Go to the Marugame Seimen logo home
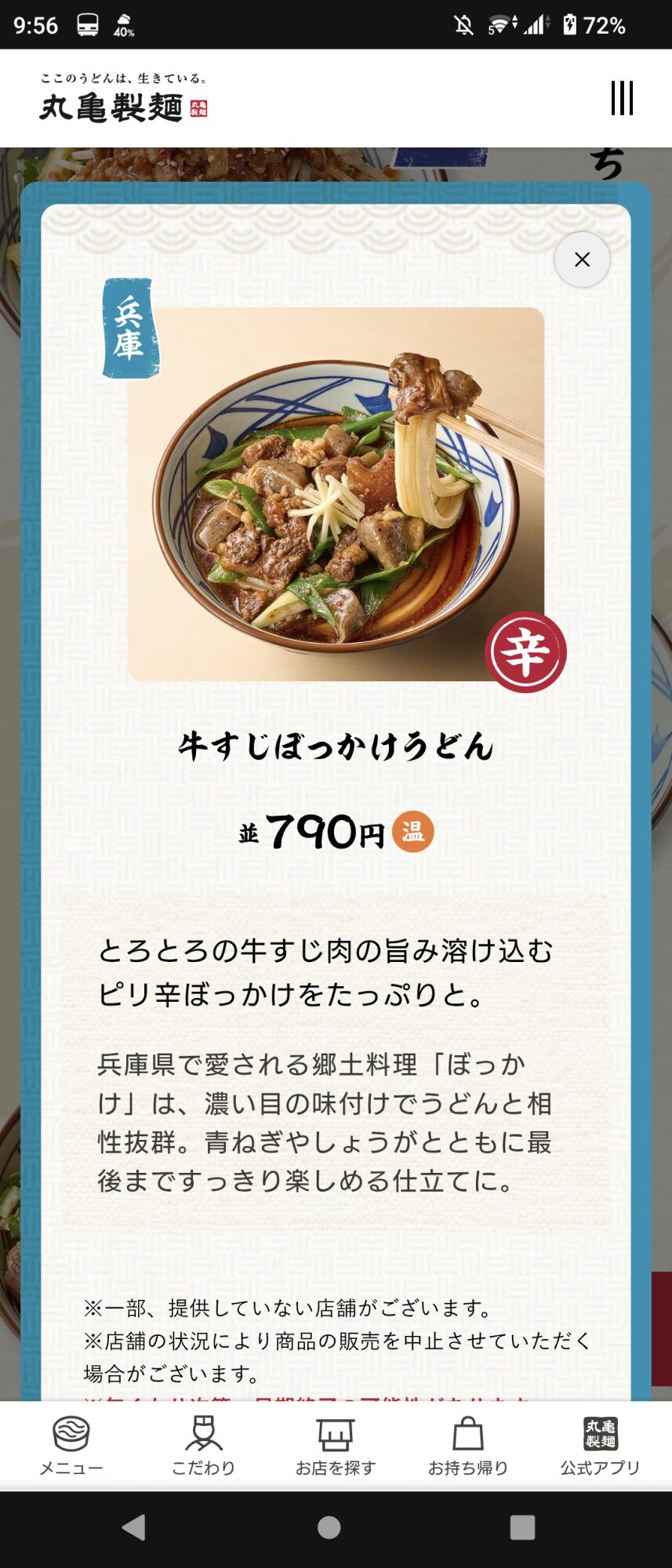672x1568 pixels. [123, 99]
